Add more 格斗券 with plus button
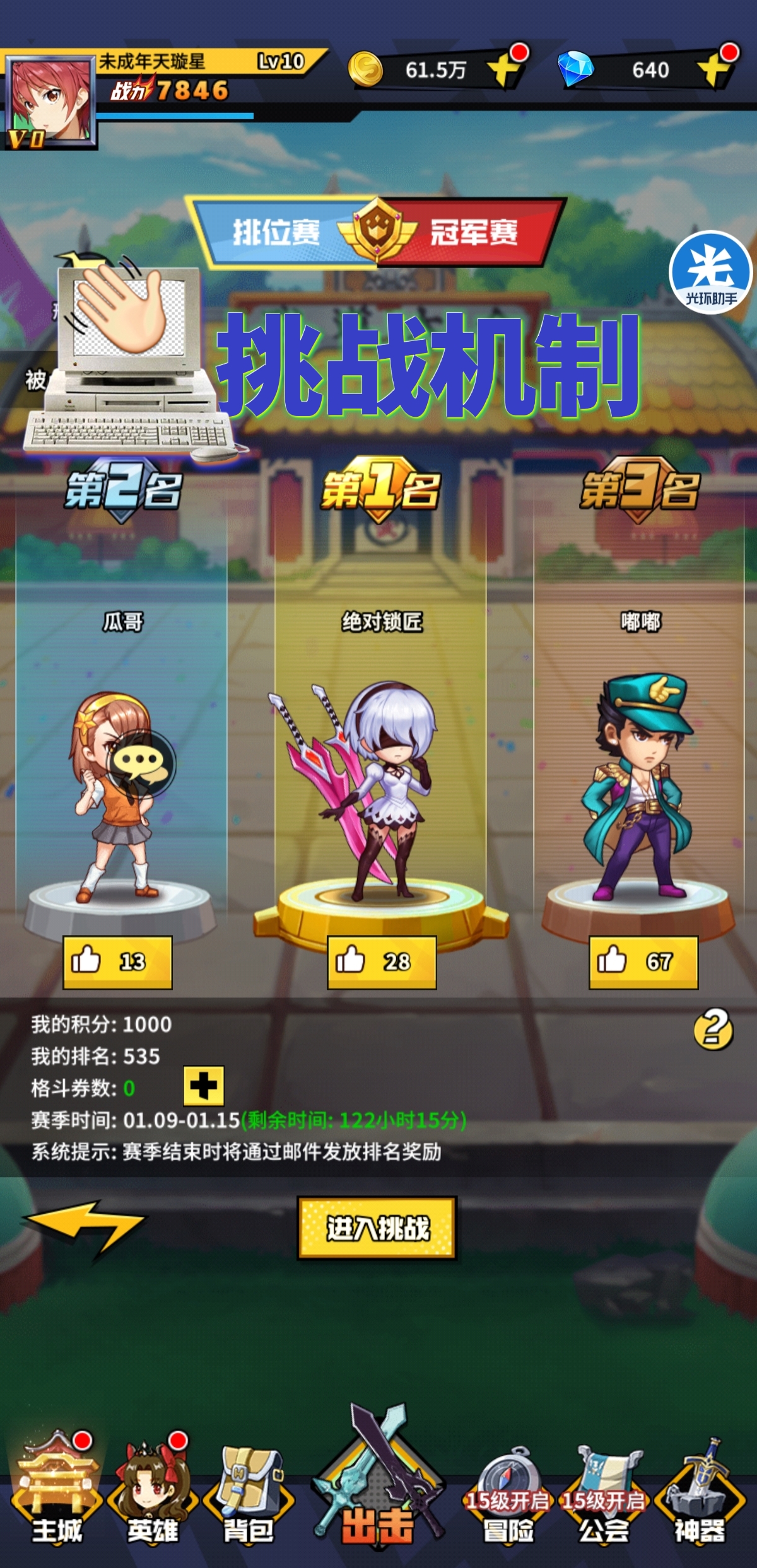757x1568 pixels. tap(203, 1086)
